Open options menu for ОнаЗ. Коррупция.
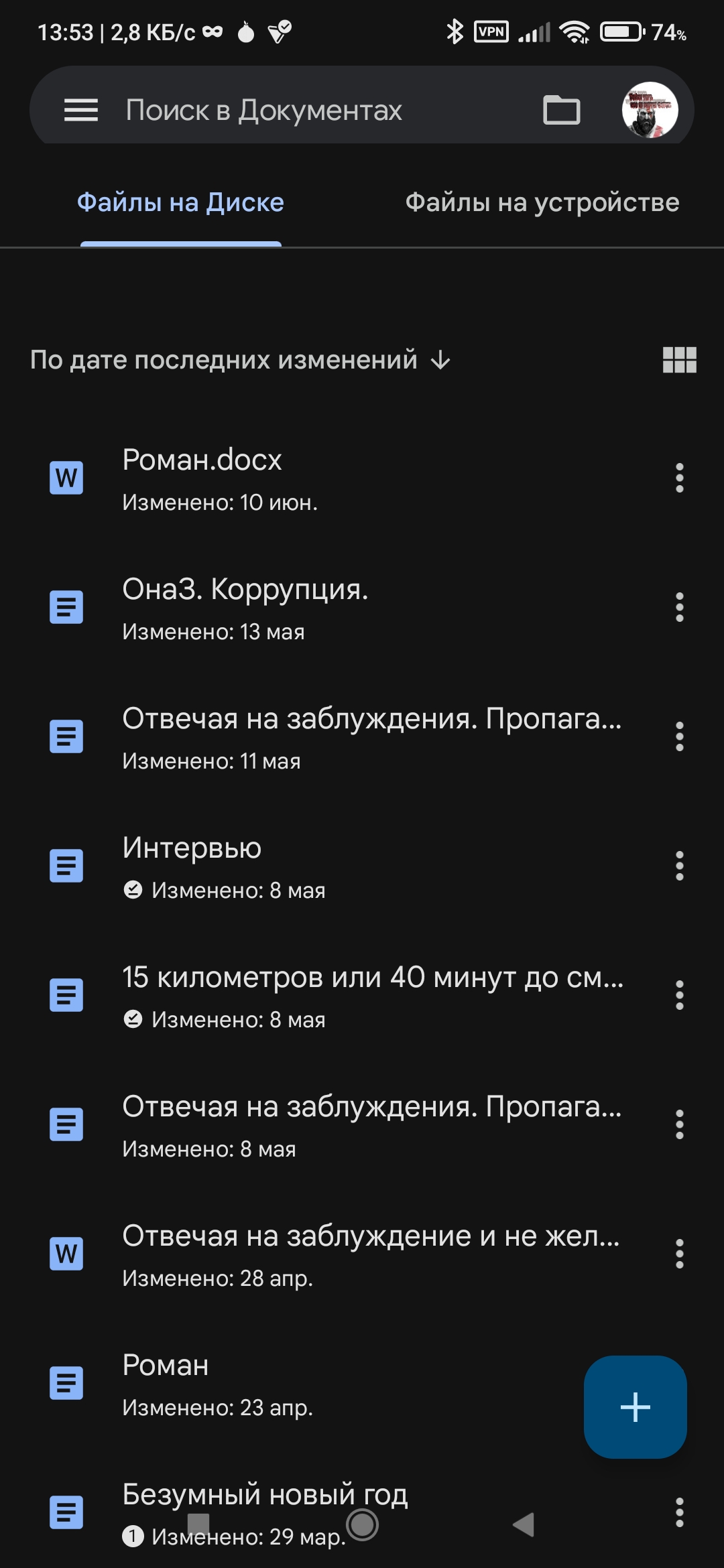The width and height of the screenshot is (724, 1568). pyautogui.click(x=678, y=607)
